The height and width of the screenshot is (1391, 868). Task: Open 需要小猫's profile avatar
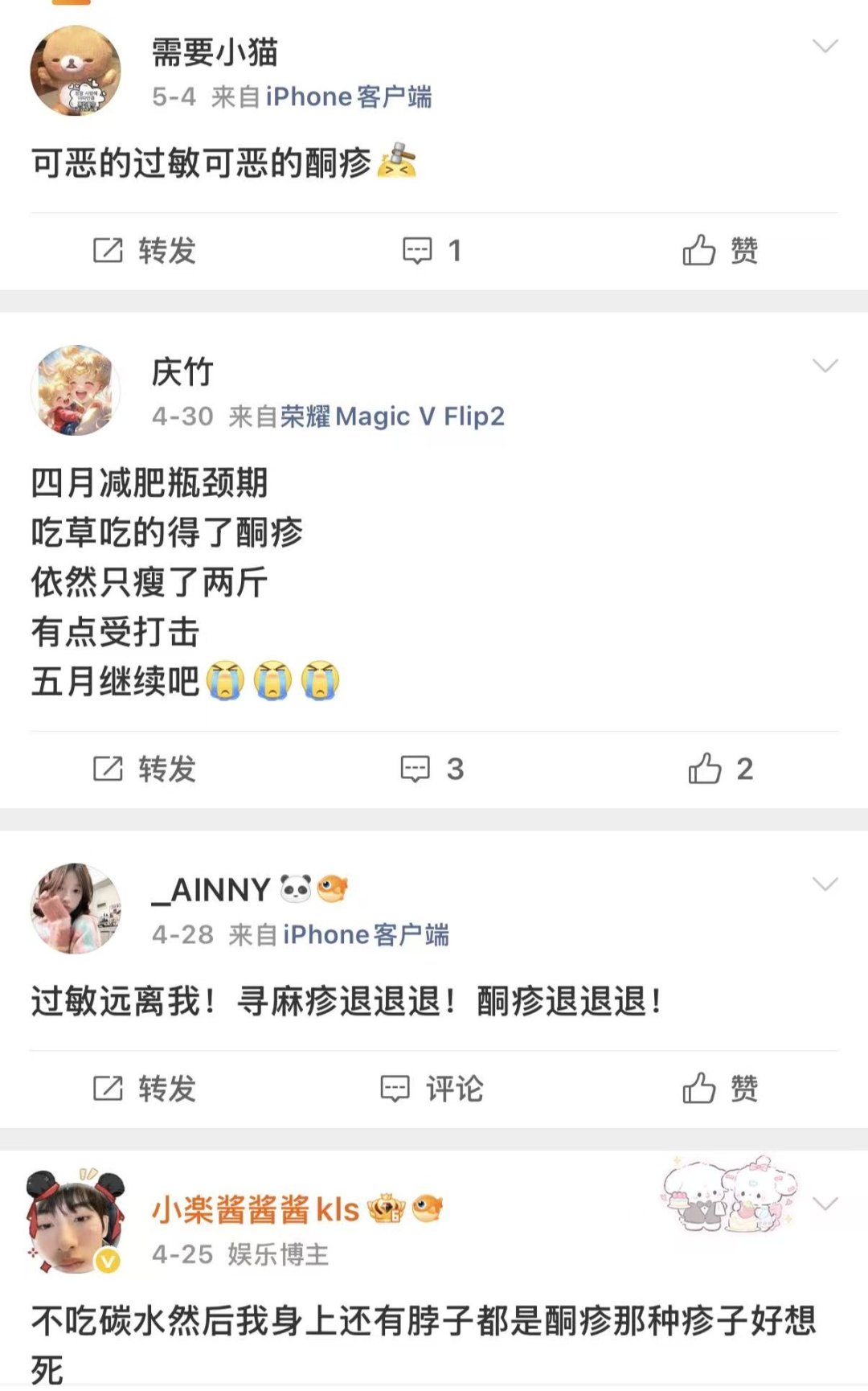click(x=76, y=71)
